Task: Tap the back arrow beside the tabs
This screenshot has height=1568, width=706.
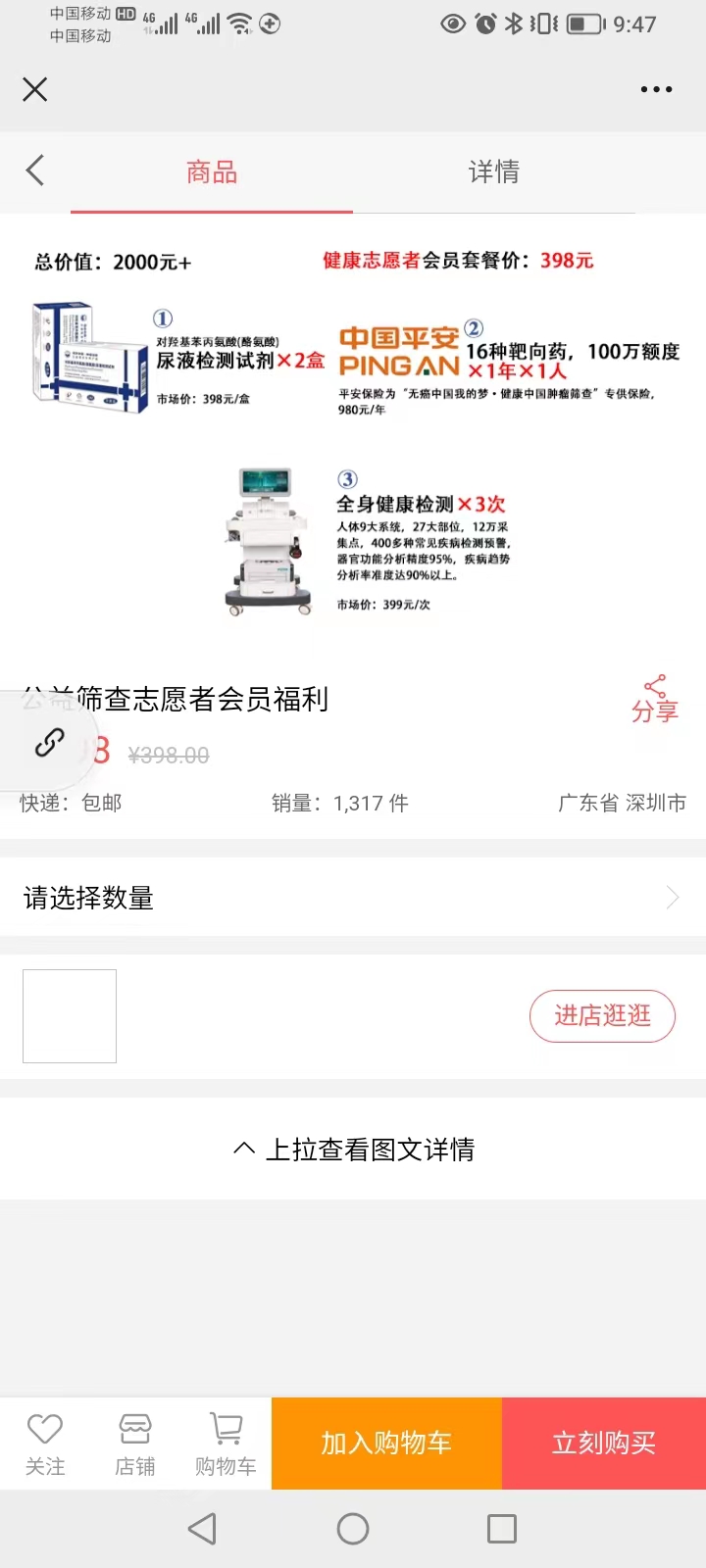Action: [x=33, y=170]
